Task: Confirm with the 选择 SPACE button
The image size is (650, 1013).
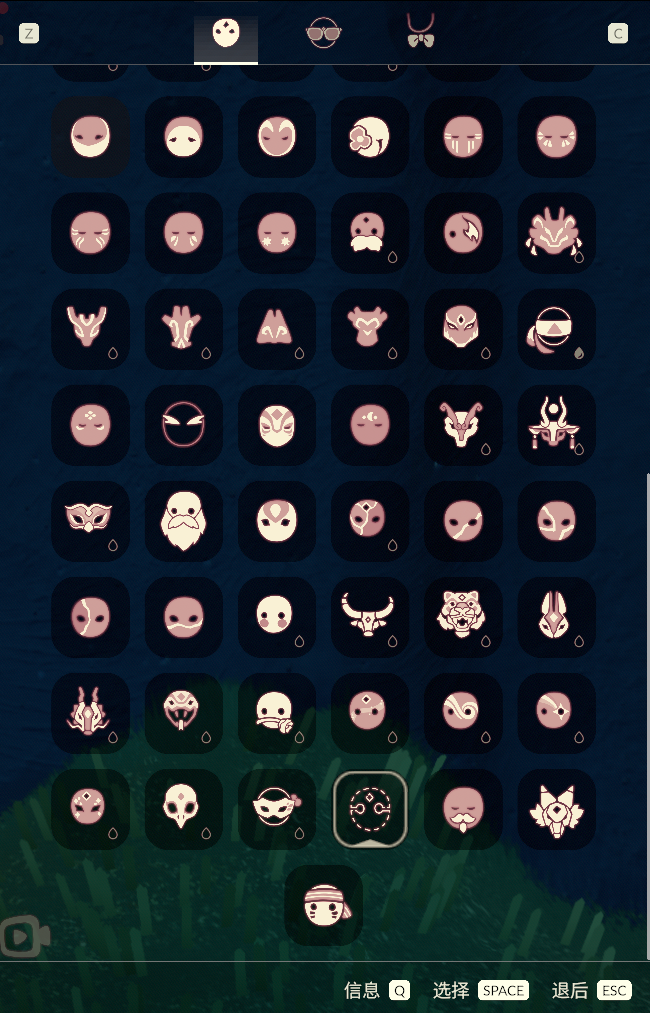Action: pyautogui.click(x=502, y=990)
